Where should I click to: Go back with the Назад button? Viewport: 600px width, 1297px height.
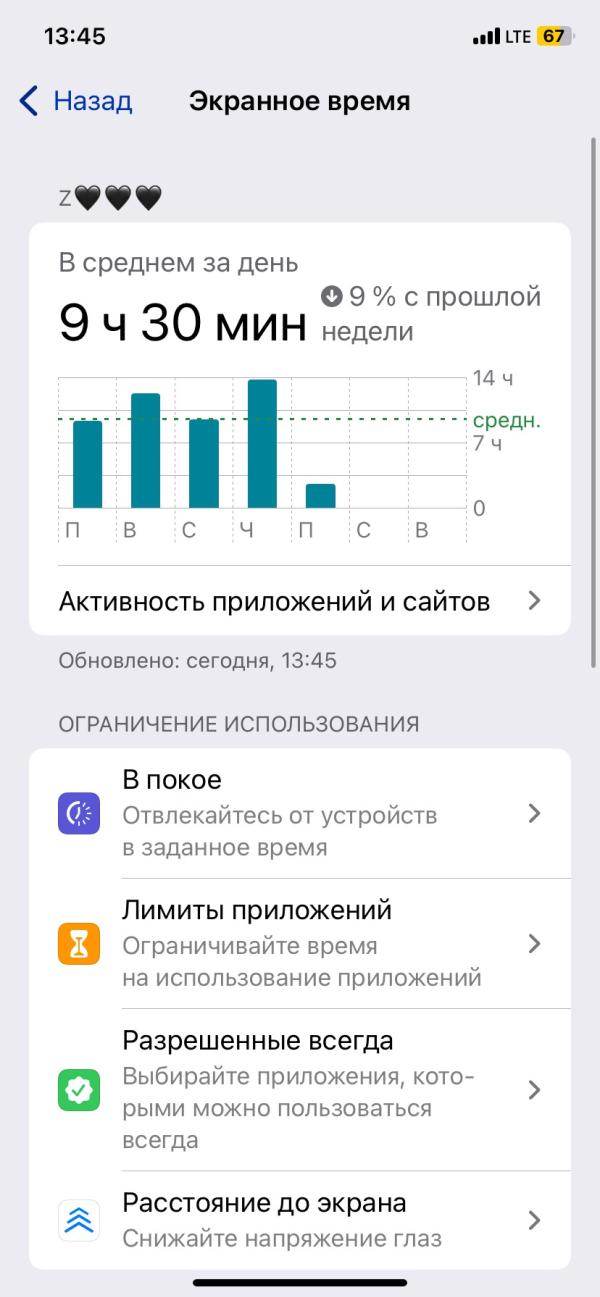tap(76, 101)
